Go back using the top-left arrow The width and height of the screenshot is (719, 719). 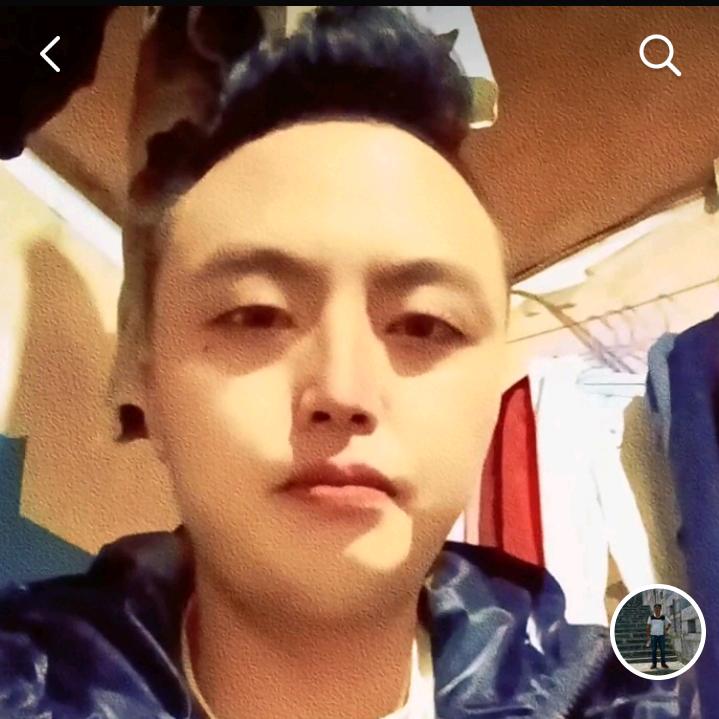tap(50, 54)
